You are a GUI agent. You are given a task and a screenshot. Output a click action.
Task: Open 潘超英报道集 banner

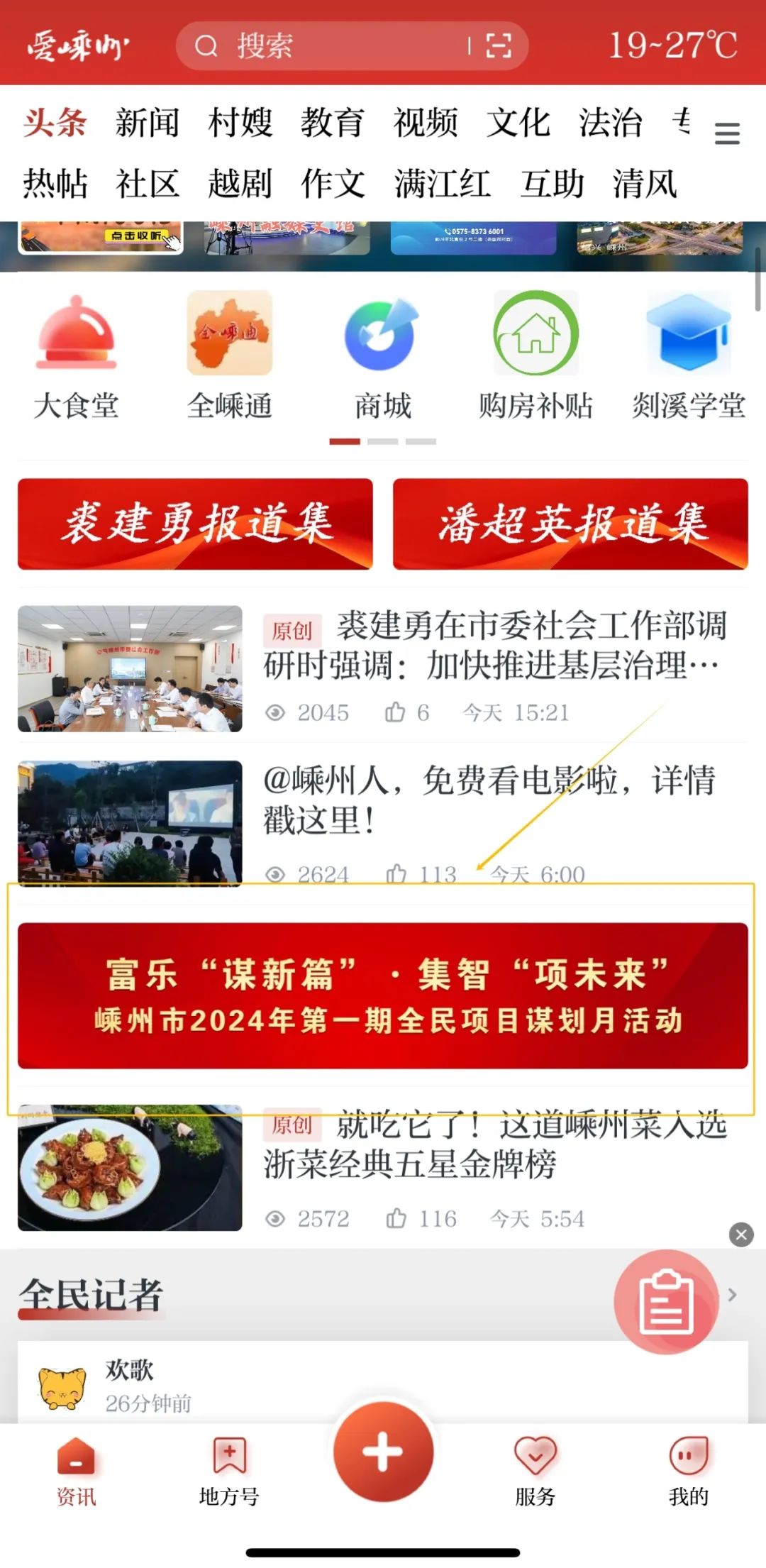click(x=570, y=524)
